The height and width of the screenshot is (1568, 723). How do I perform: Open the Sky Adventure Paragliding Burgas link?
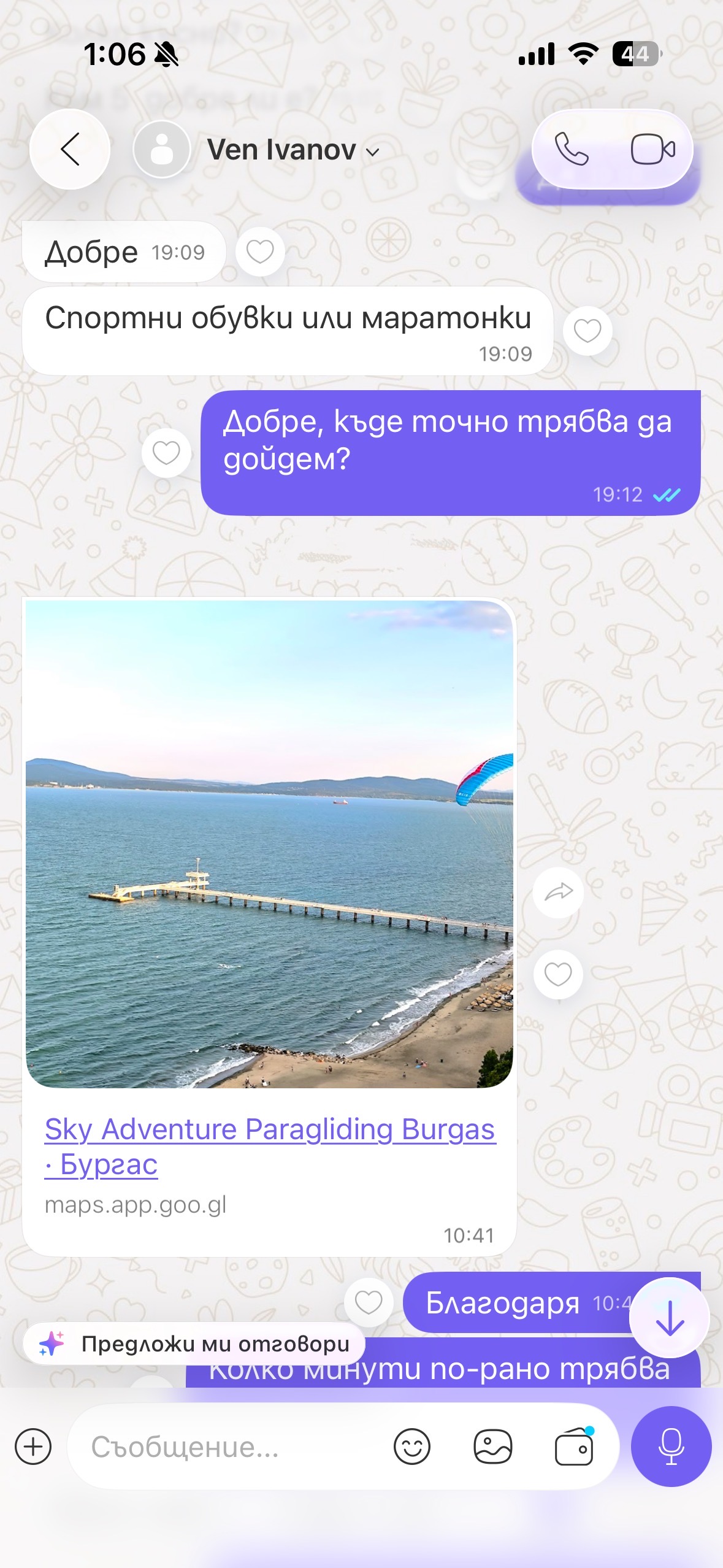[x=270, y=1146]
